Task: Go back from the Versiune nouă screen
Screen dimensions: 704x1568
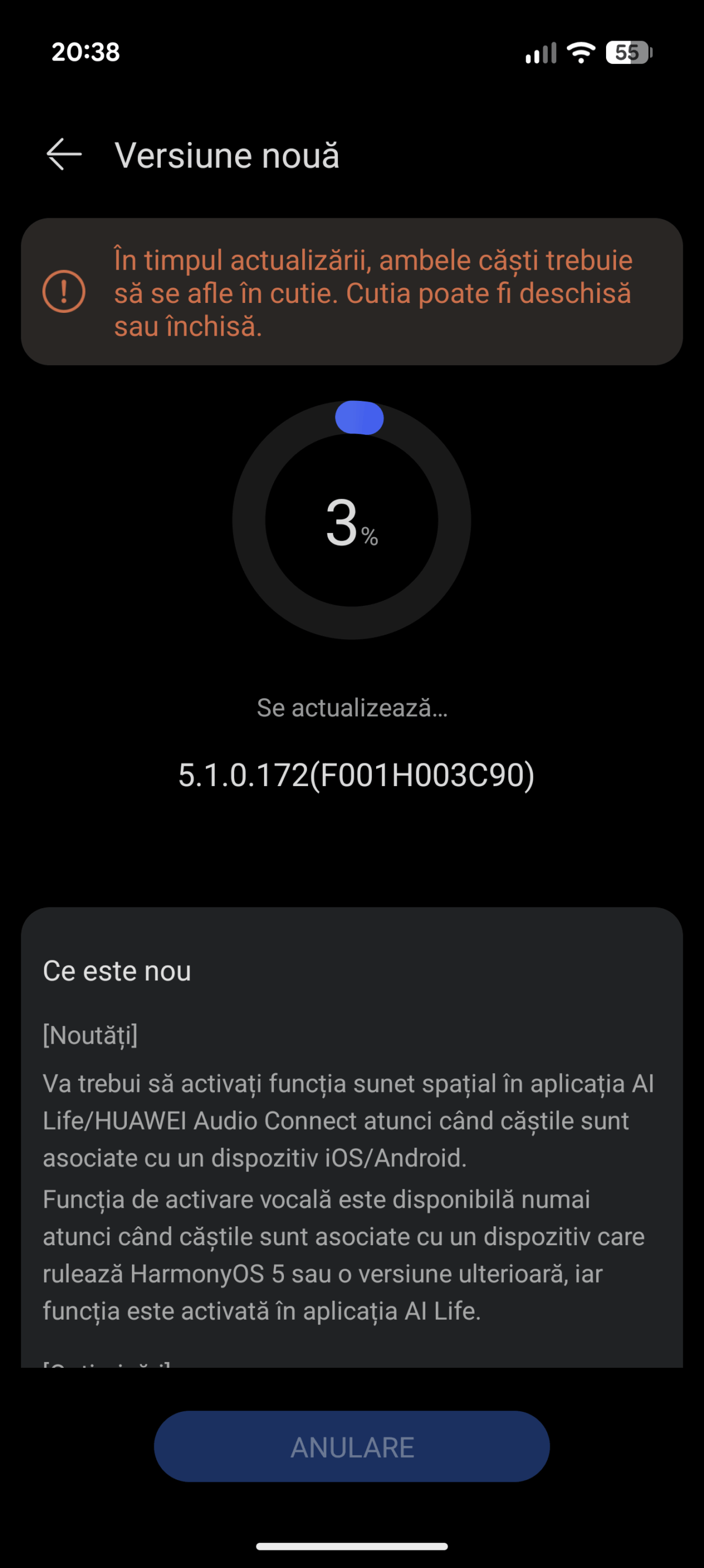Action: coord(64,154)
